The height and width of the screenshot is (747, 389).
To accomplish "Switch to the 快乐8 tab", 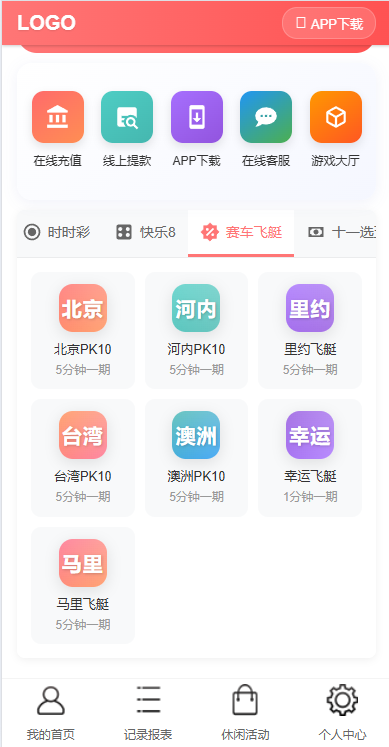I will click(146, 232).
